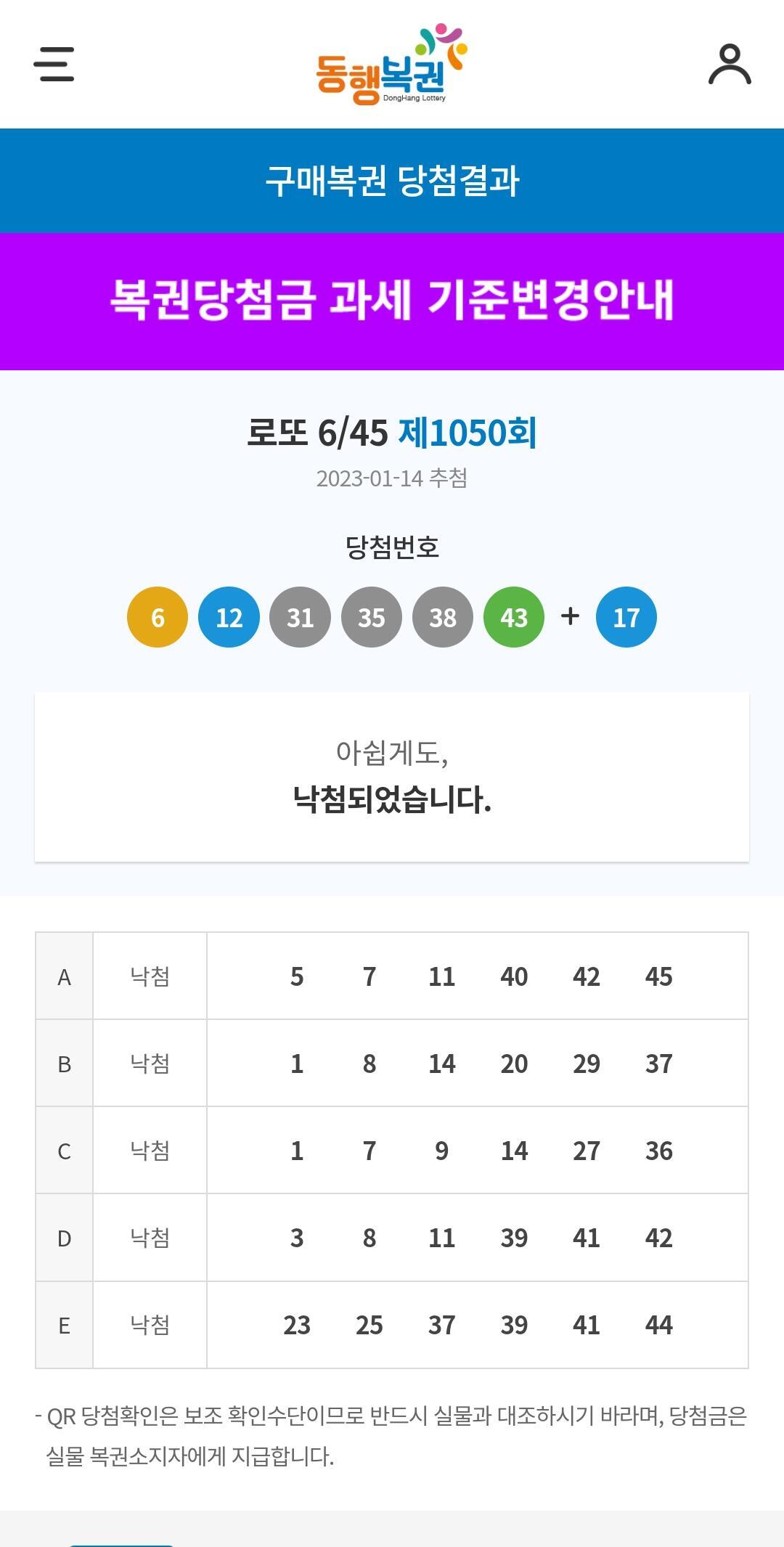The height and width of the screenshot is (1547, 784).
Task: Open the 복권당첨금 과세 기준변경안내 banner
Action: point(392,301)
